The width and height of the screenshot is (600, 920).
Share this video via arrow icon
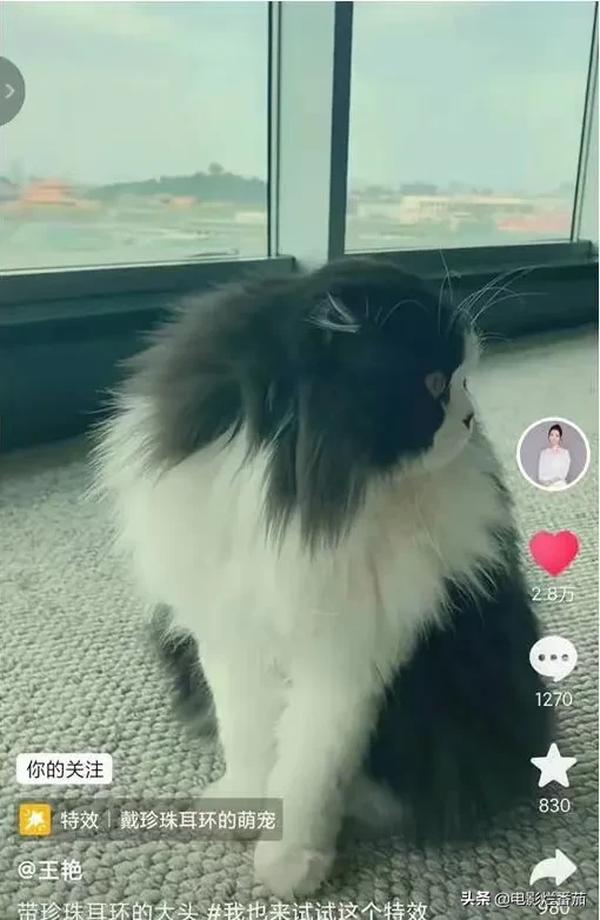coord(553,869)
